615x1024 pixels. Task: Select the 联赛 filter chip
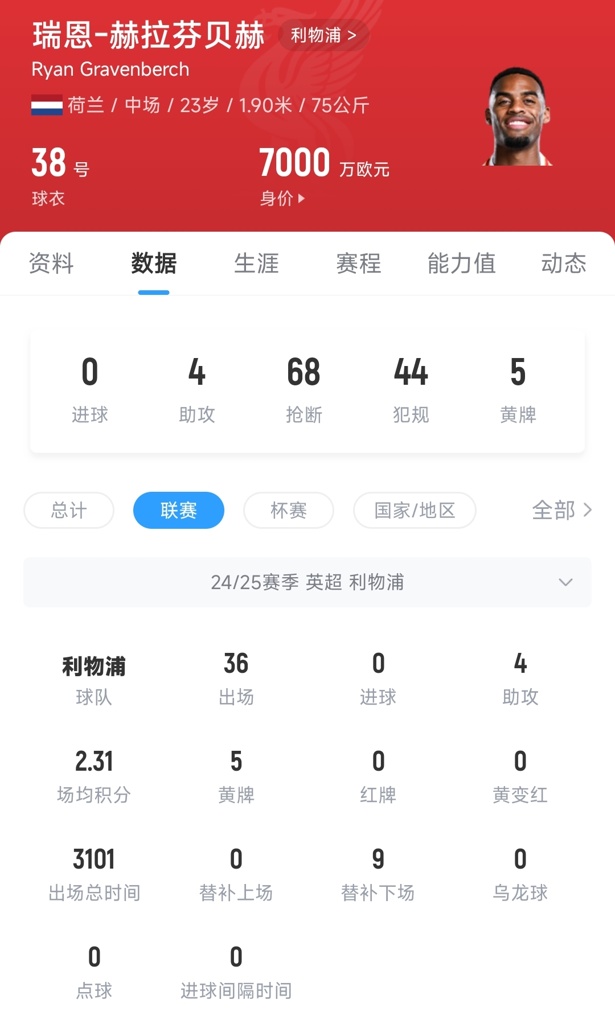[x=178, y=510]
